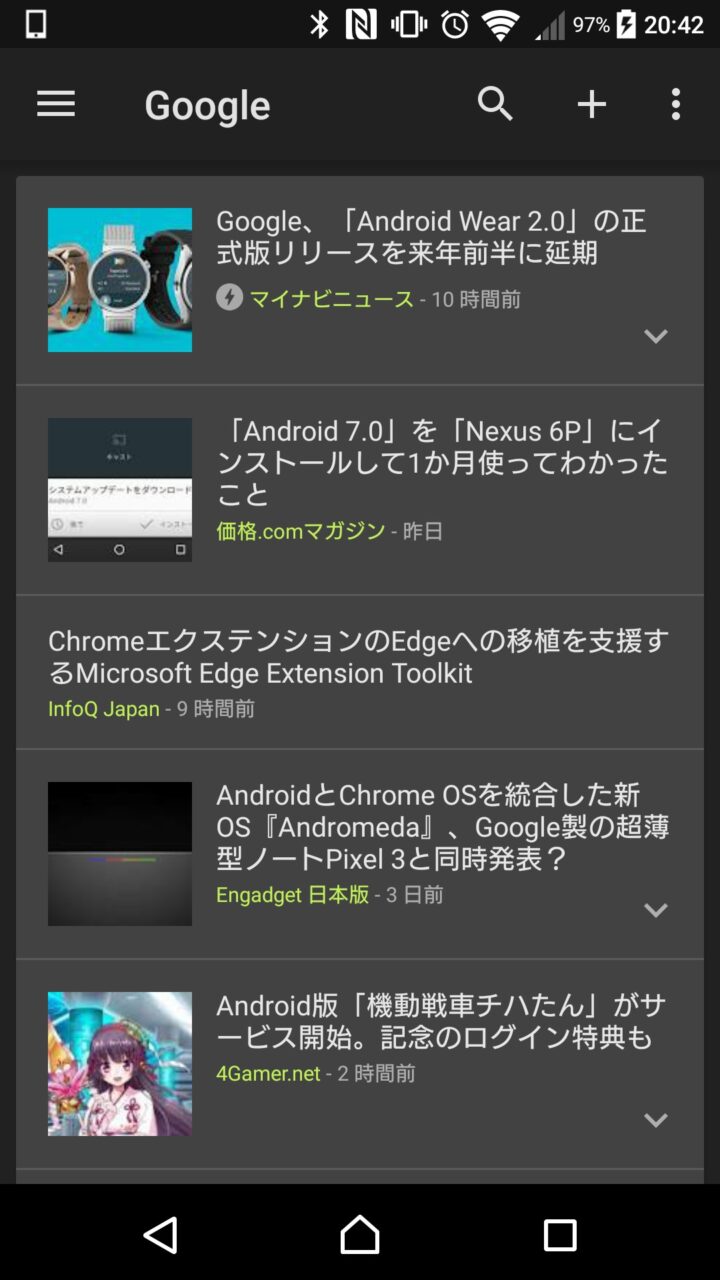This screenshot has width=720, height=1280.
Task: Read the Microsoft Edge Extension Toolkit article
Action: (x=358, y=657)
